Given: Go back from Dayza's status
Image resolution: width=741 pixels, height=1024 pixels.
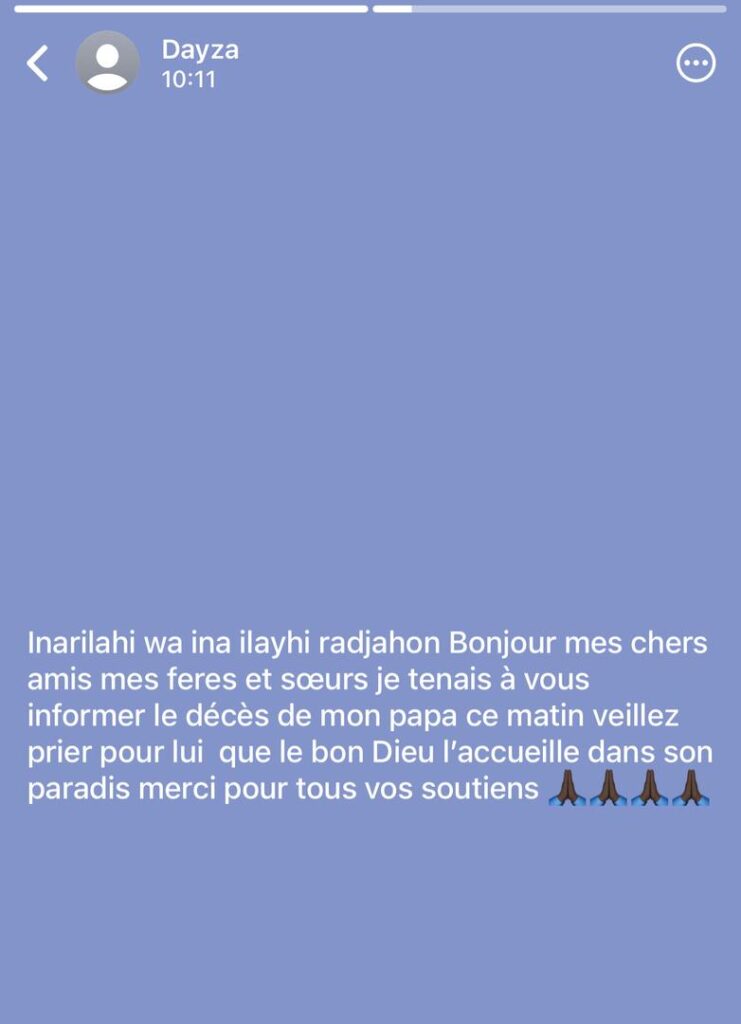Looking at the screenshot, I should [37, 64].
